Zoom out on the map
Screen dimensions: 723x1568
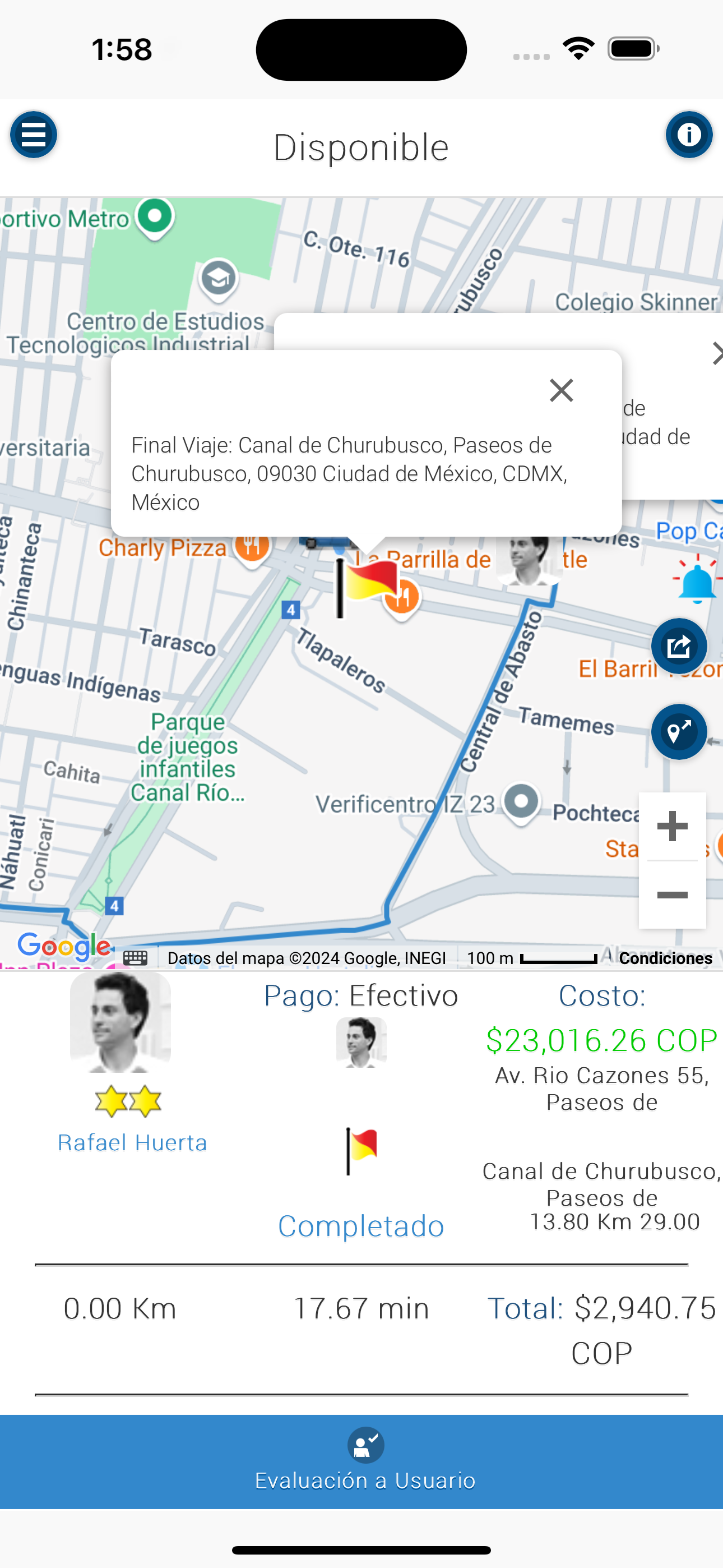[672, 895]
